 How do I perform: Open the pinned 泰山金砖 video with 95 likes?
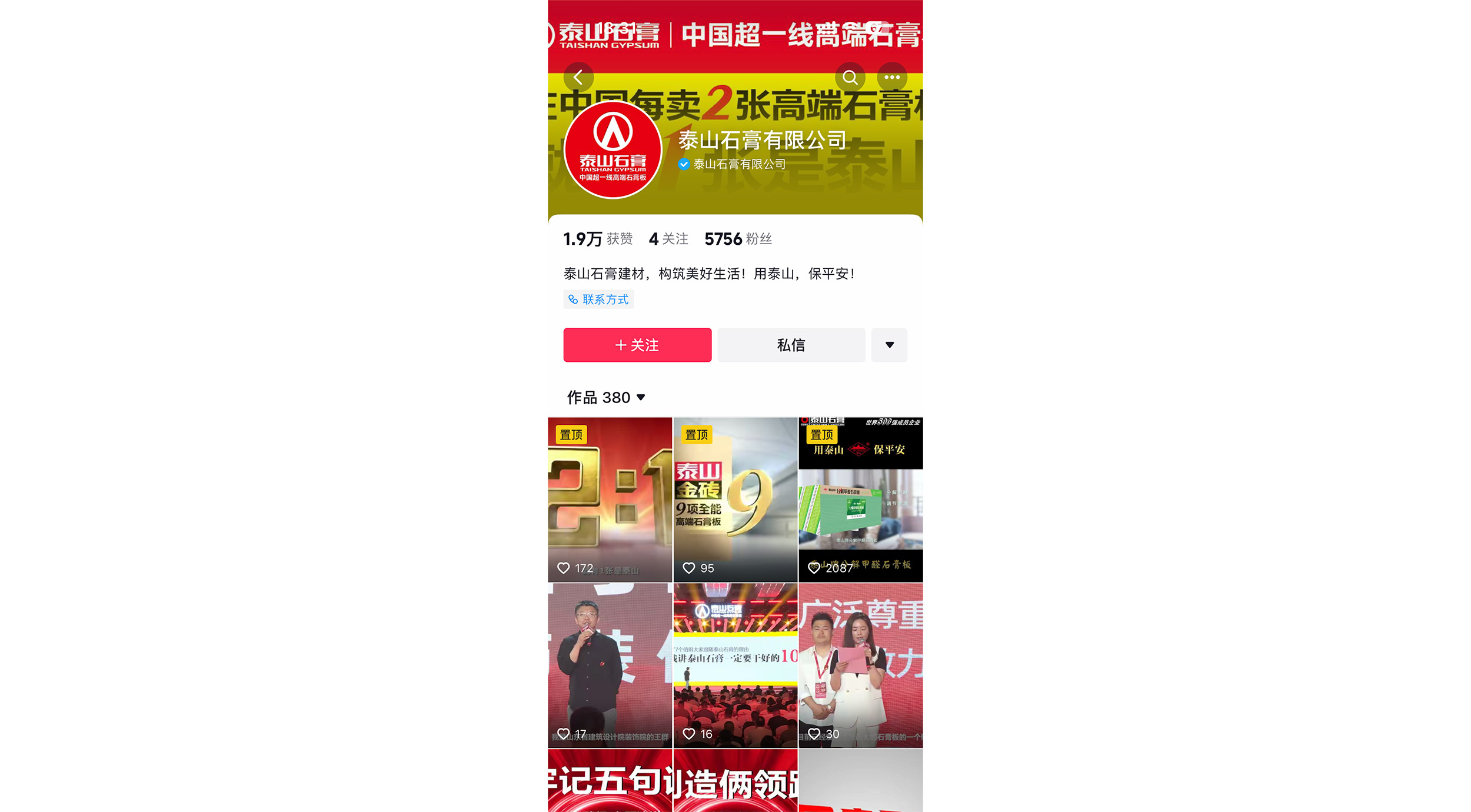click(x=735, y=500)
